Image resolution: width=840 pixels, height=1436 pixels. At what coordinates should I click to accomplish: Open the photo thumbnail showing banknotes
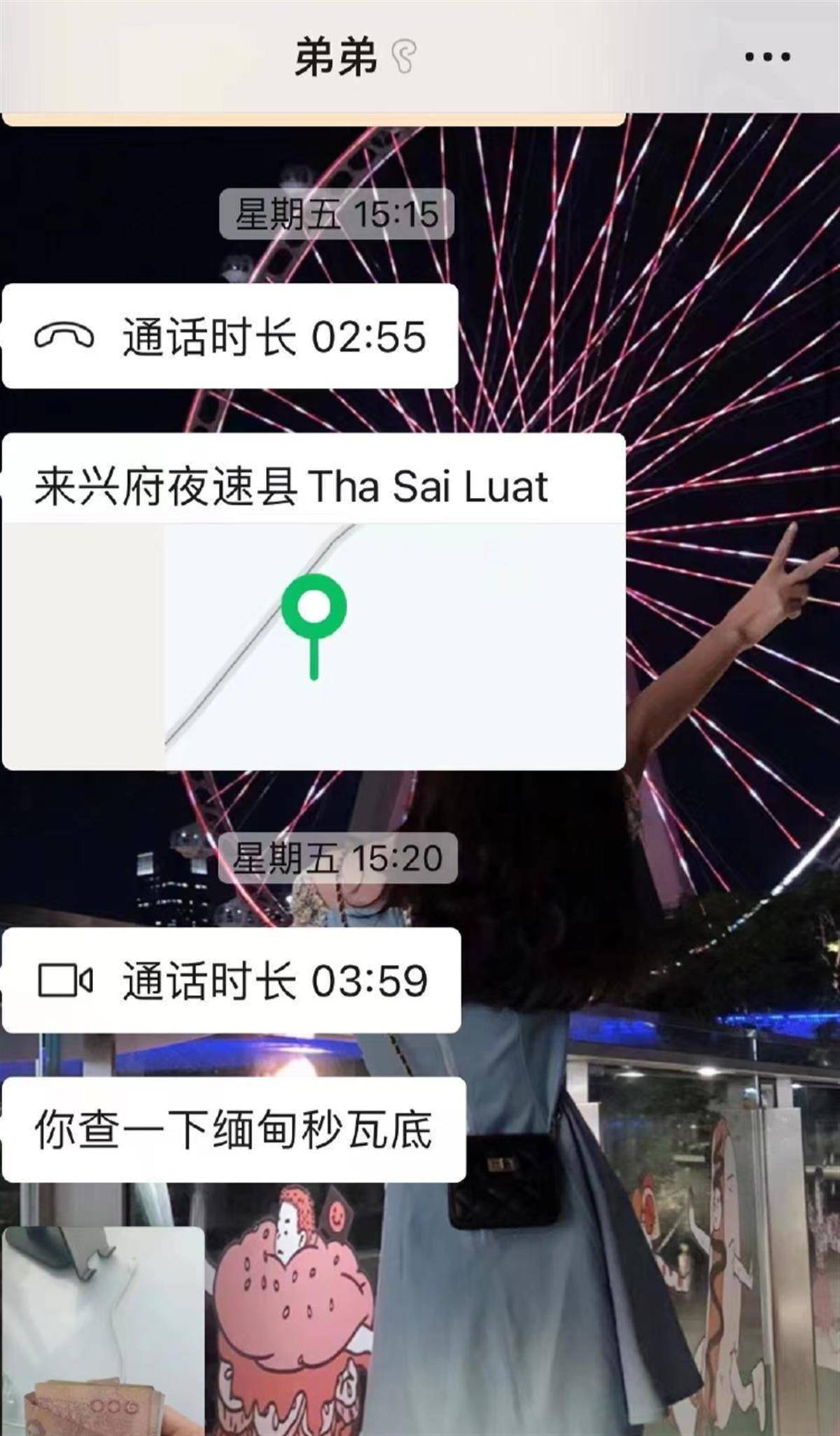104,1329
